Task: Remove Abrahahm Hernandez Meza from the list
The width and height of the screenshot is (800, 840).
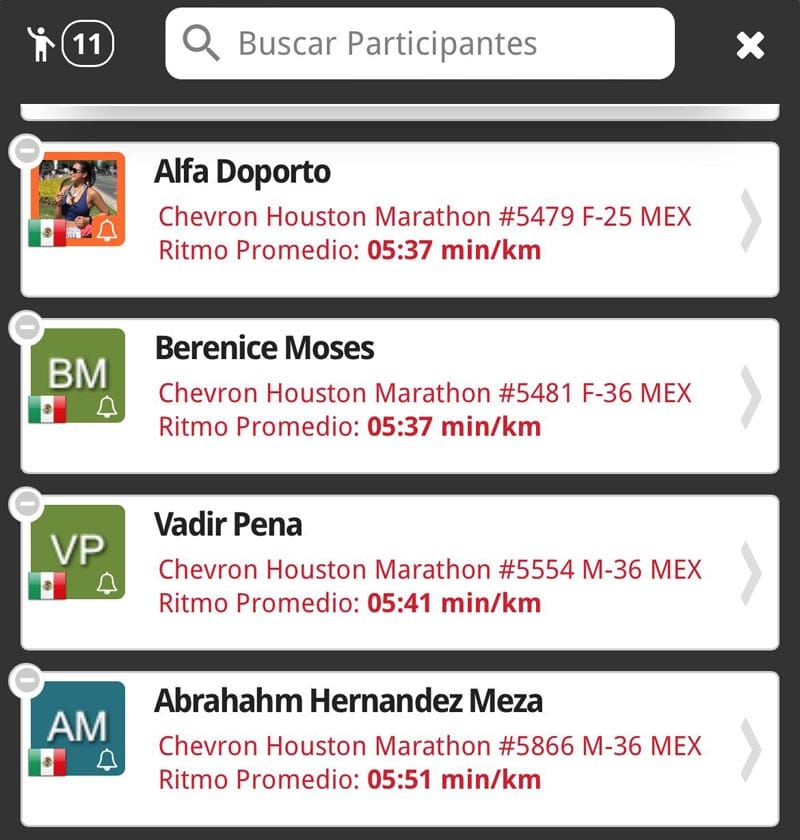Action: (x=26, y=680)
